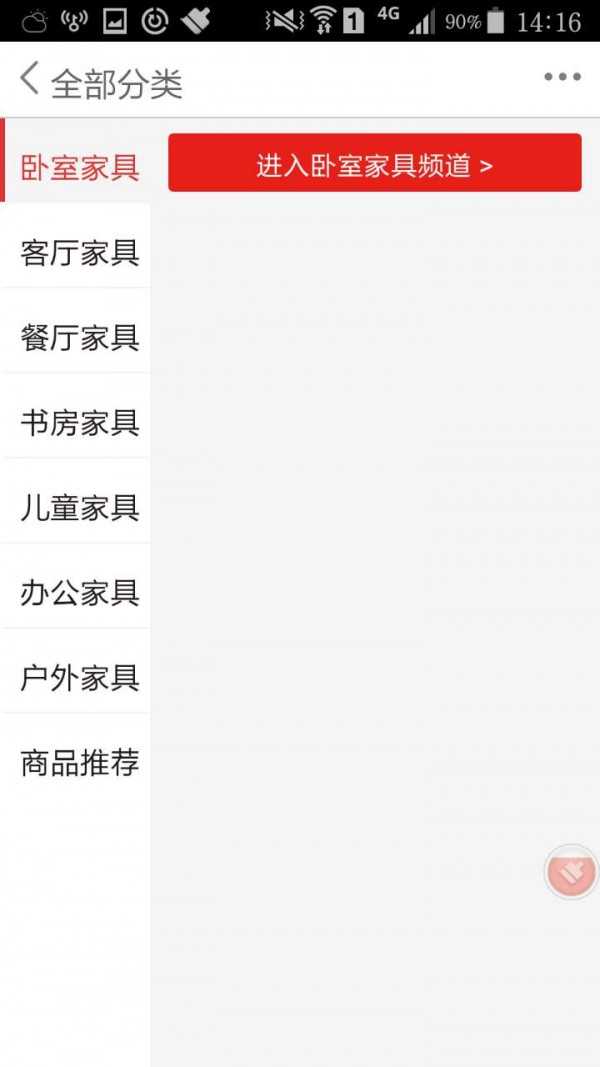Open the 商品推荐 section

click(x=78, y=762)
